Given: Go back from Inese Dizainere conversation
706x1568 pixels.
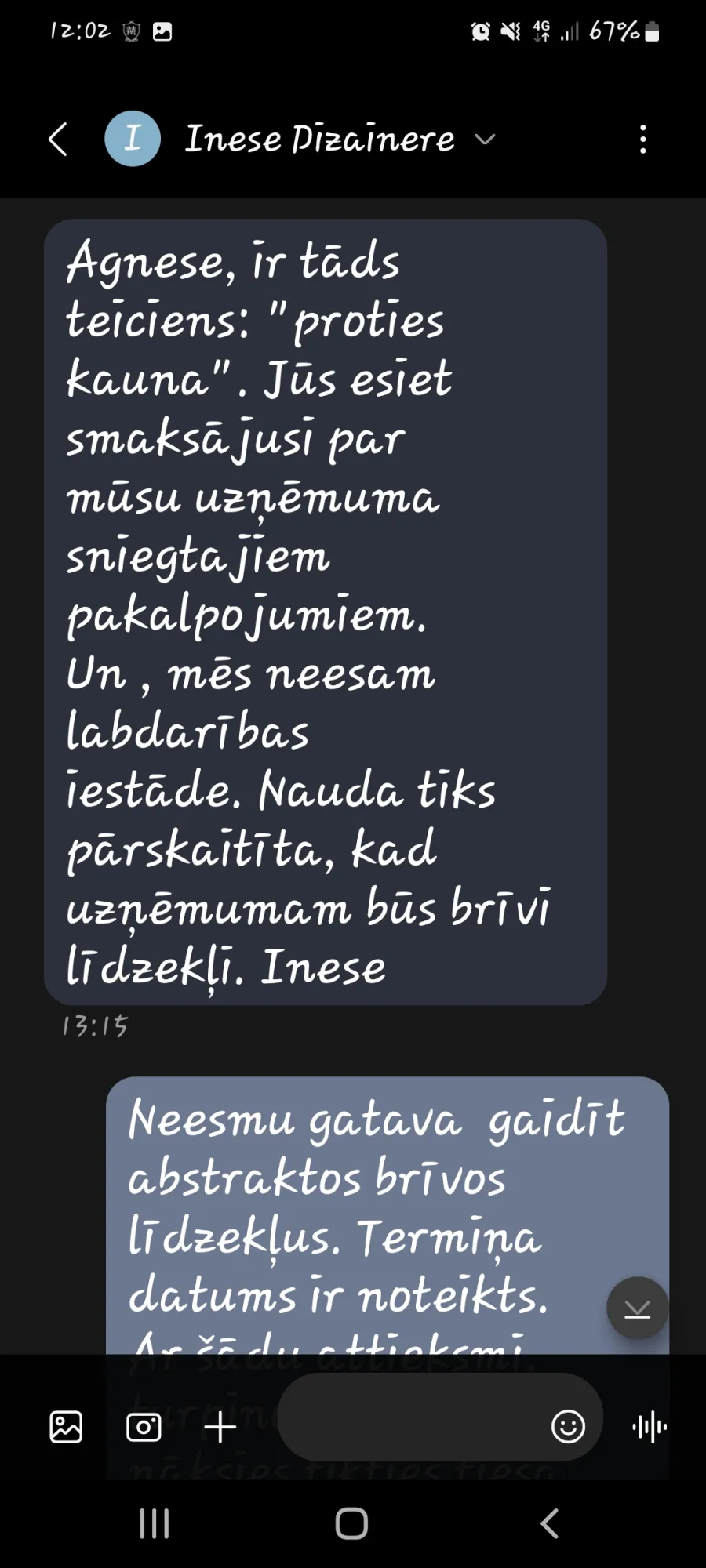Looking at the screenshot, I should pyautogui.click(x=58, y=140).
